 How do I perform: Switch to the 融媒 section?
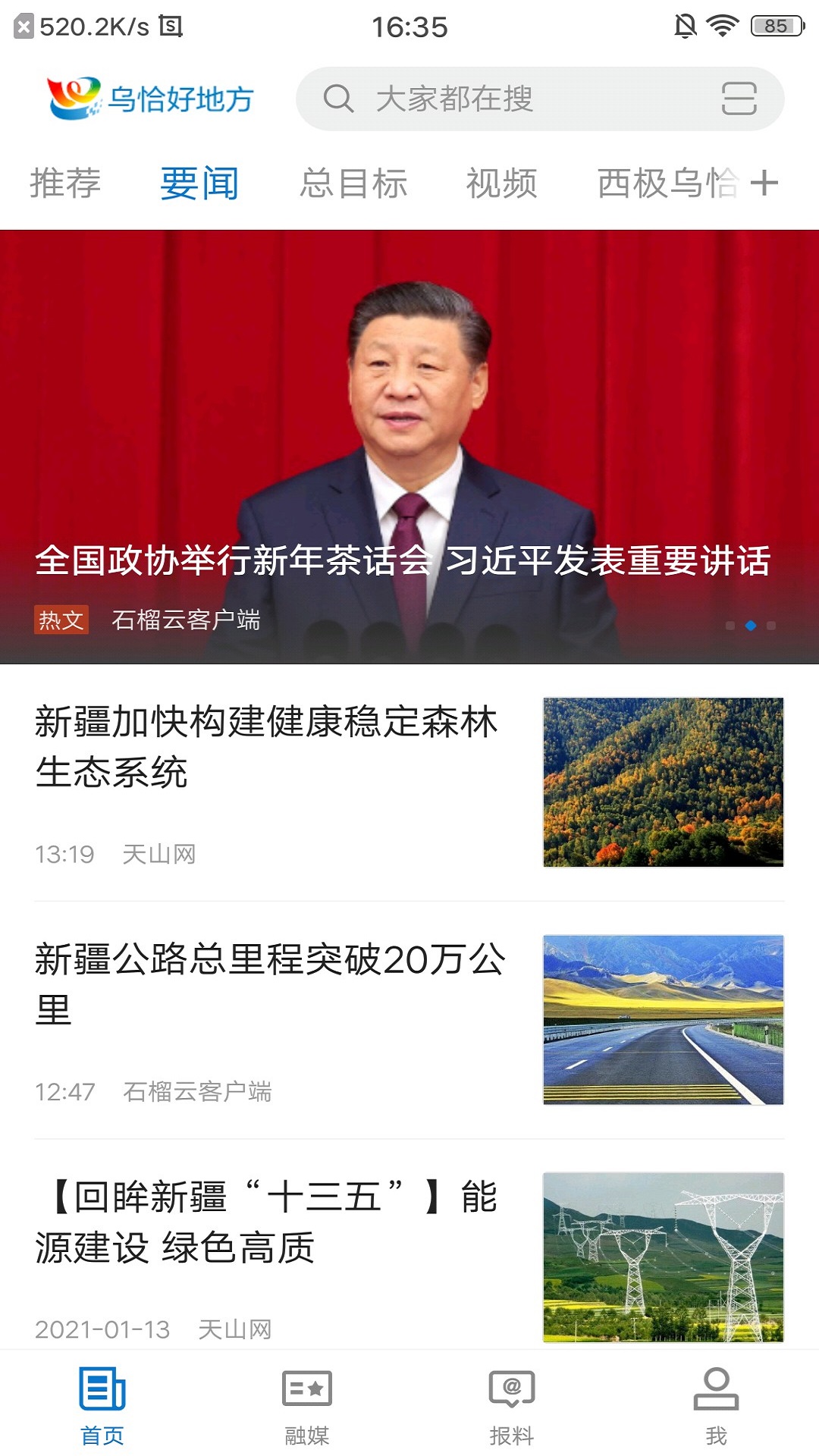(307, 1405)
